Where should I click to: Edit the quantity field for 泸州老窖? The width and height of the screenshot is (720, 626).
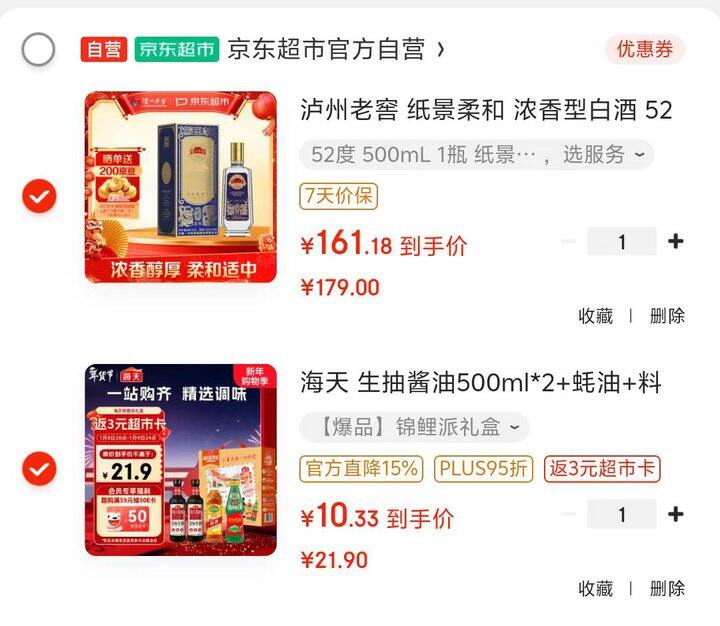pyautogui.click(x=622, y=242)
